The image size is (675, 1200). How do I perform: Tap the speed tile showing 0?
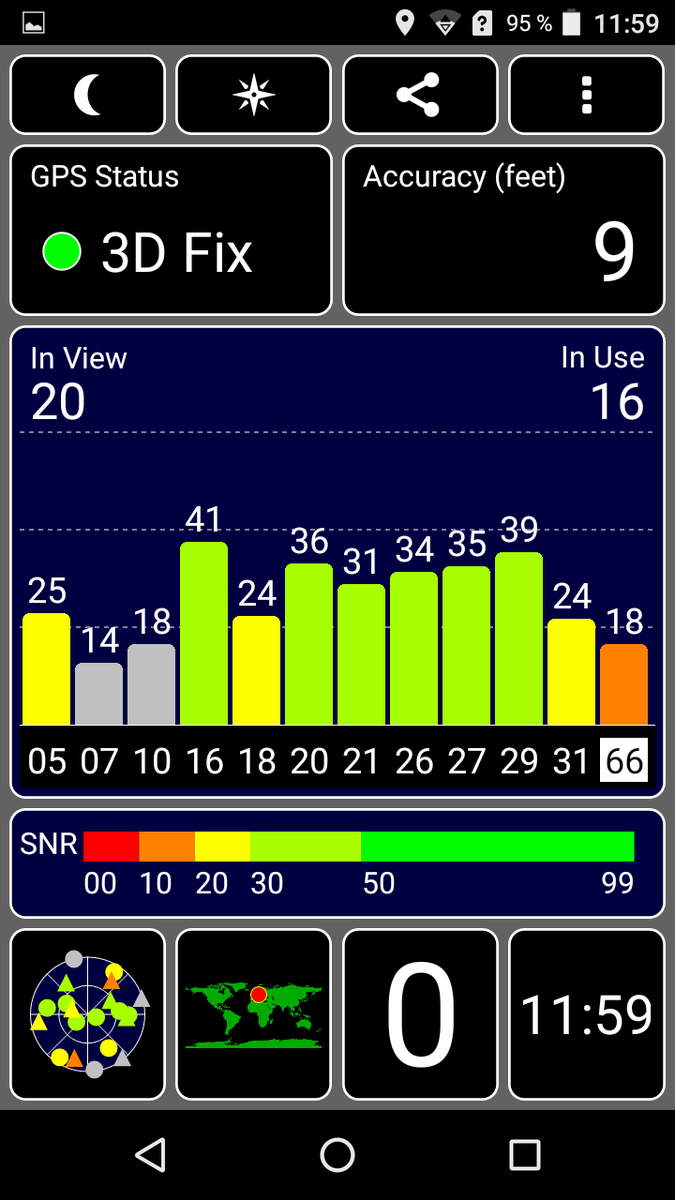click(420, 1014)
